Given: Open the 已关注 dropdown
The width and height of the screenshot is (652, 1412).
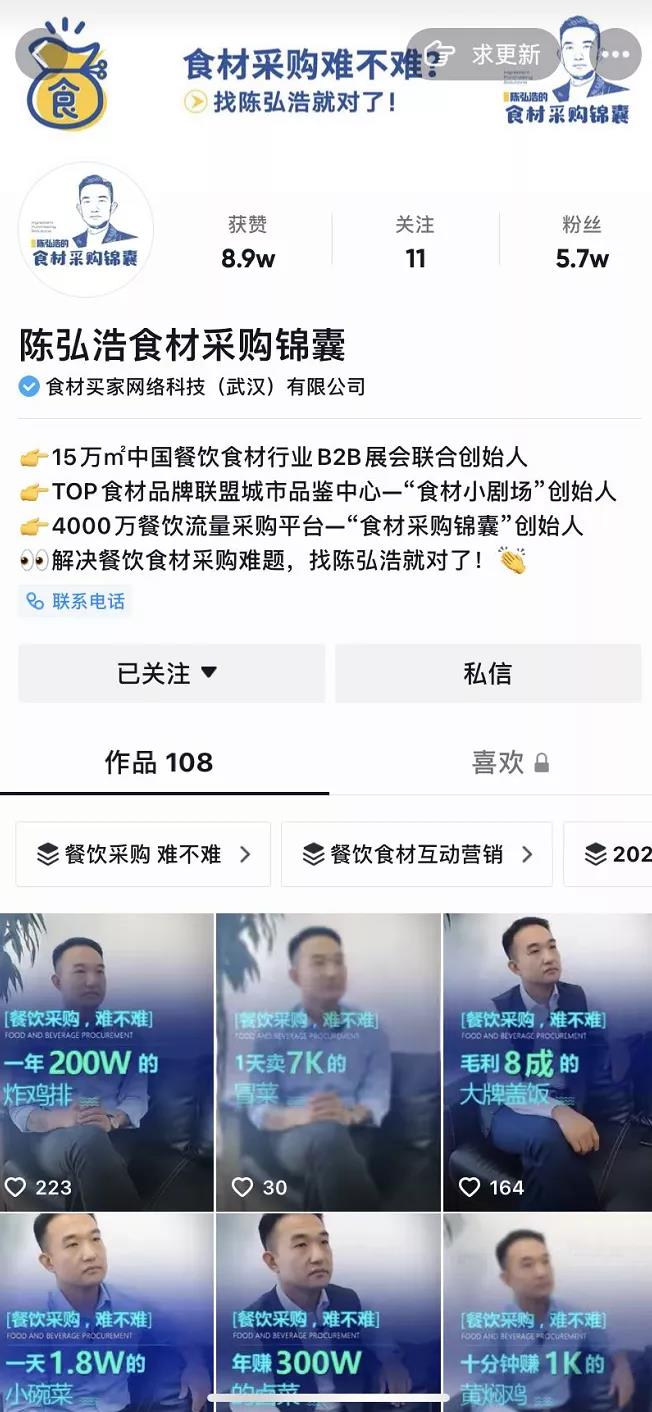Looking at the screenshot, I should tap(171, 673).
